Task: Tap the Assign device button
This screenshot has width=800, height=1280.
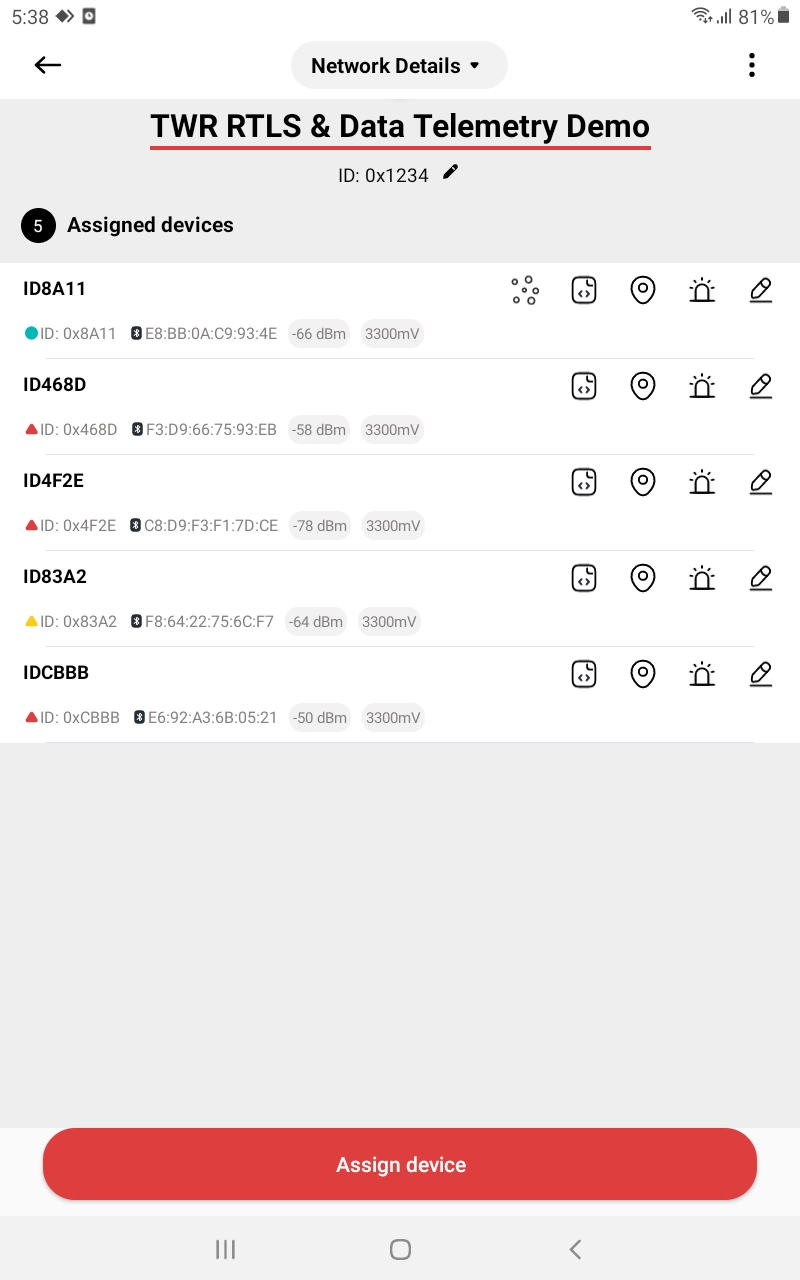Action: click(x=400, y=1164)
